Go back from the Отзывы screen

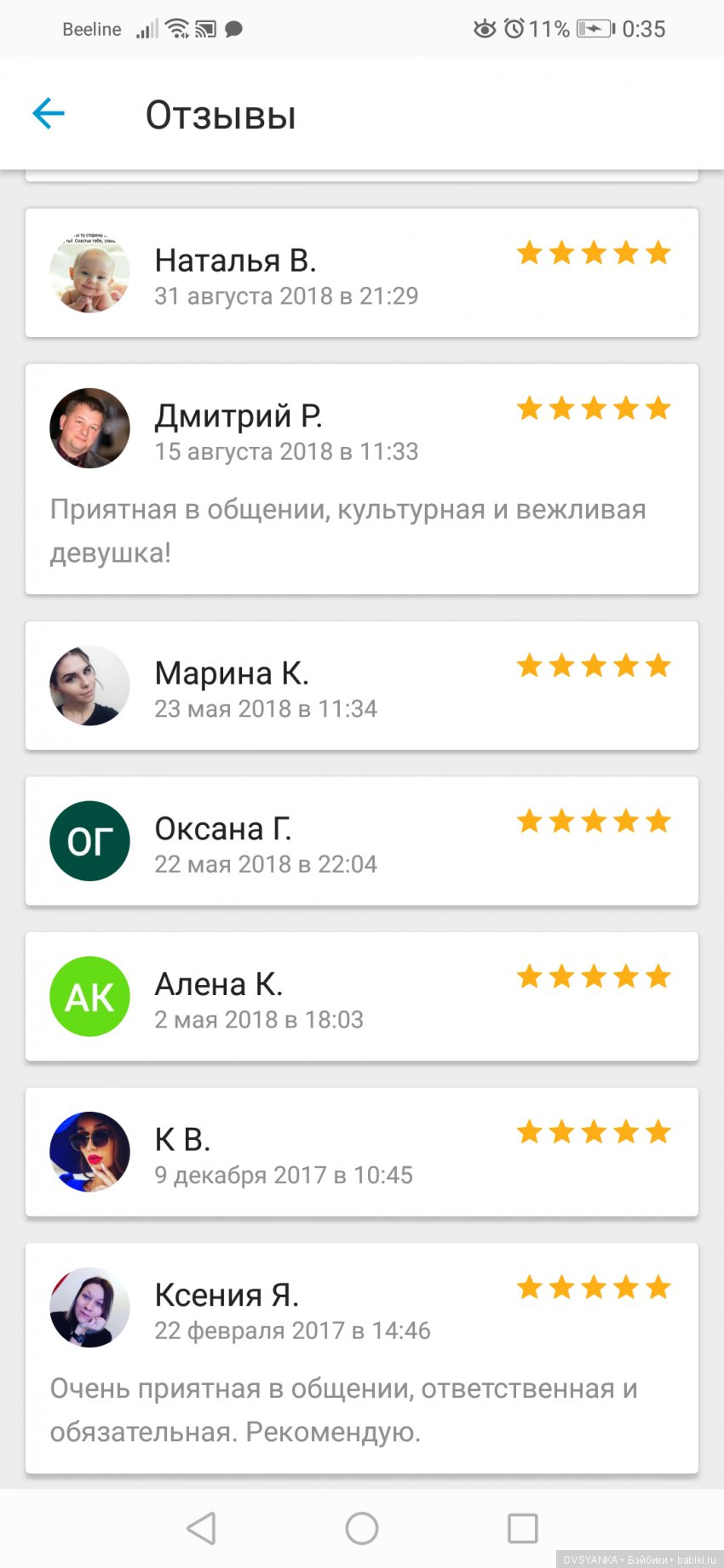[49, 113]
